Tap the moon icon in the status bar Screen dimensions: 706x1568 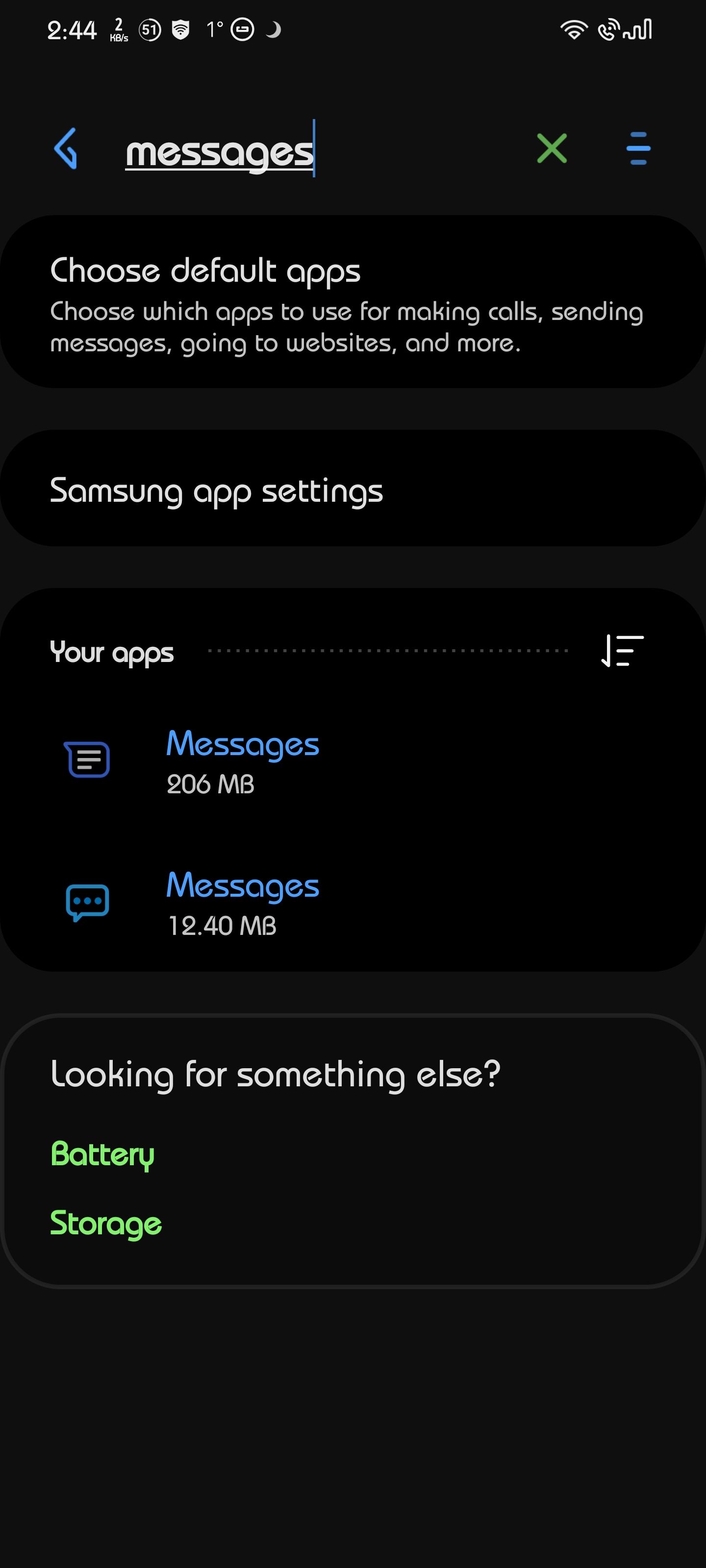click(x=273, y=28)
